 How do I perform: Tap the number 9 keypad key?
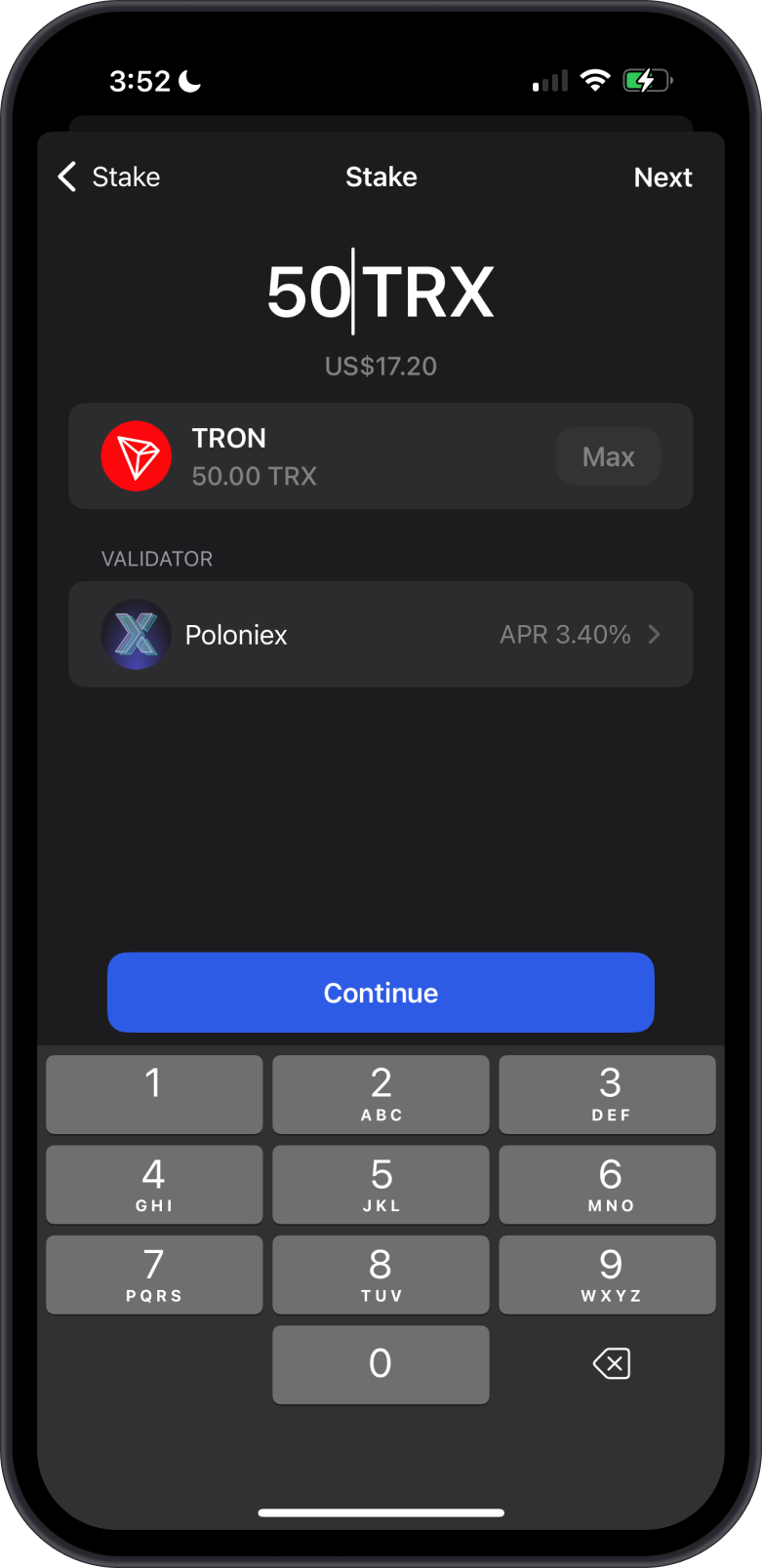coord(608,1274)
